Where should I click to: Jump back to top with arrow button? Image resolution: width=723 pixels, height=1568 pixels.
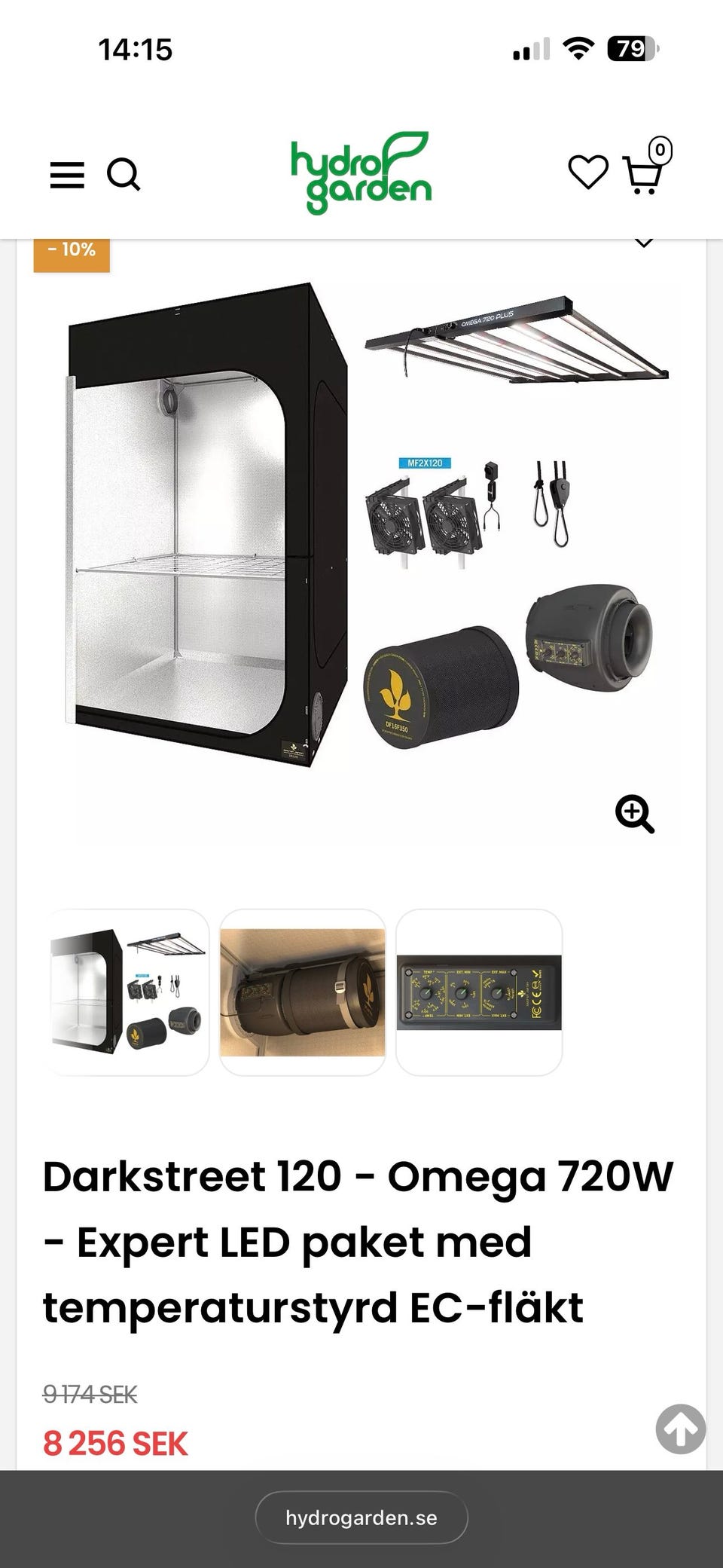tap(681, 1429)
